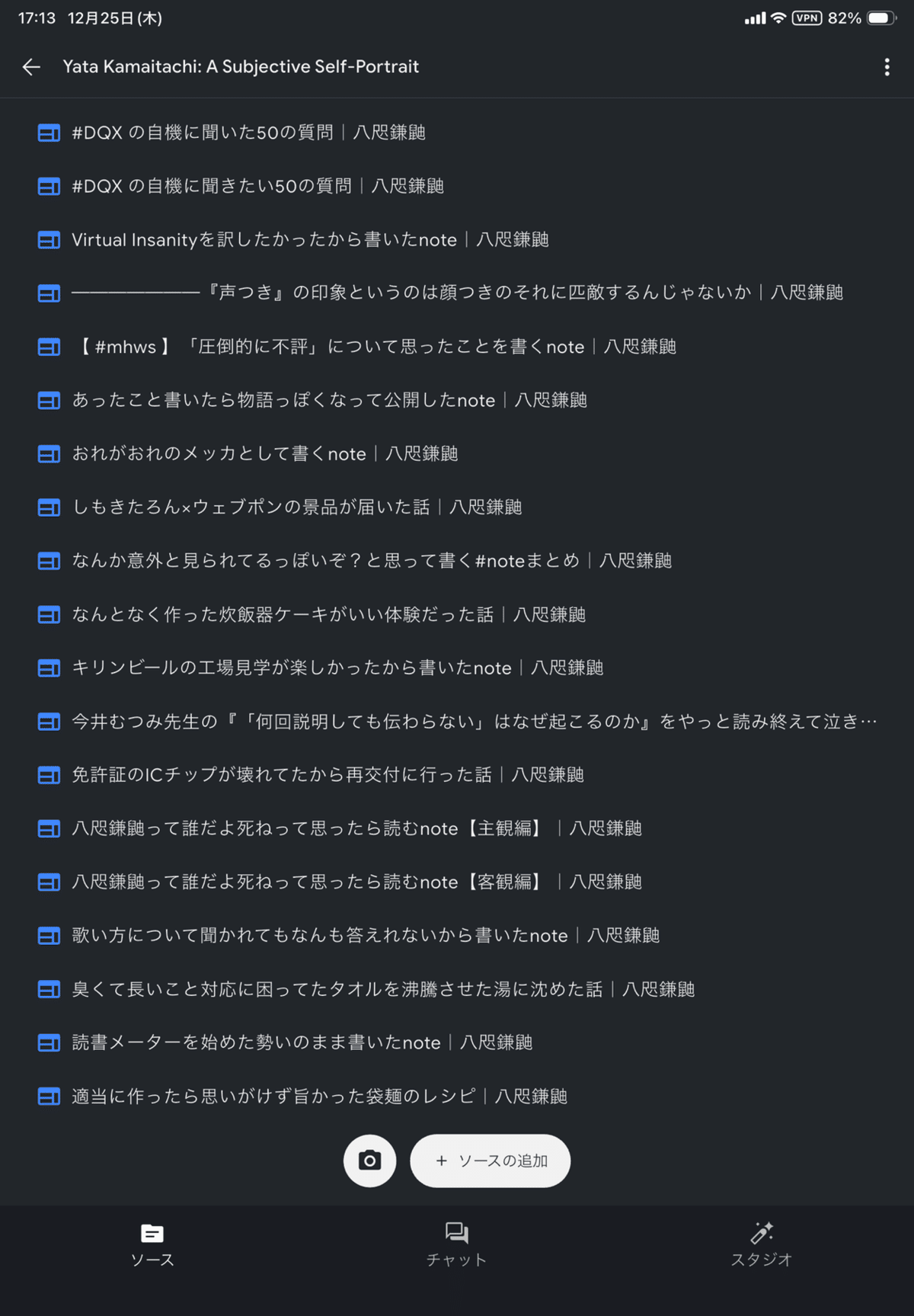Tap the back arrow to exit this notebook
Image resolution: width=914 pixels, height=1316 pixels.
(x=30, y=67)
